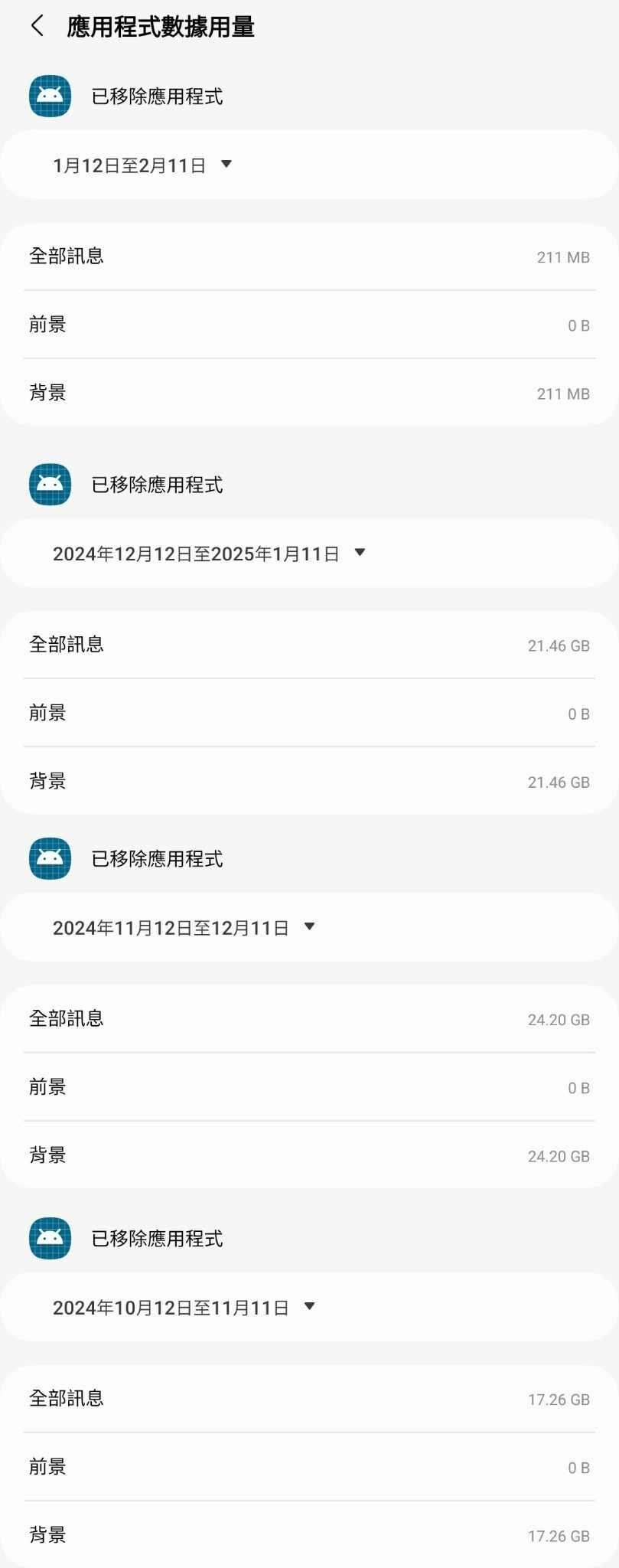Go back from 應用程式數據用量
The width and height of the screenshot is (619, 1568).
37,26
